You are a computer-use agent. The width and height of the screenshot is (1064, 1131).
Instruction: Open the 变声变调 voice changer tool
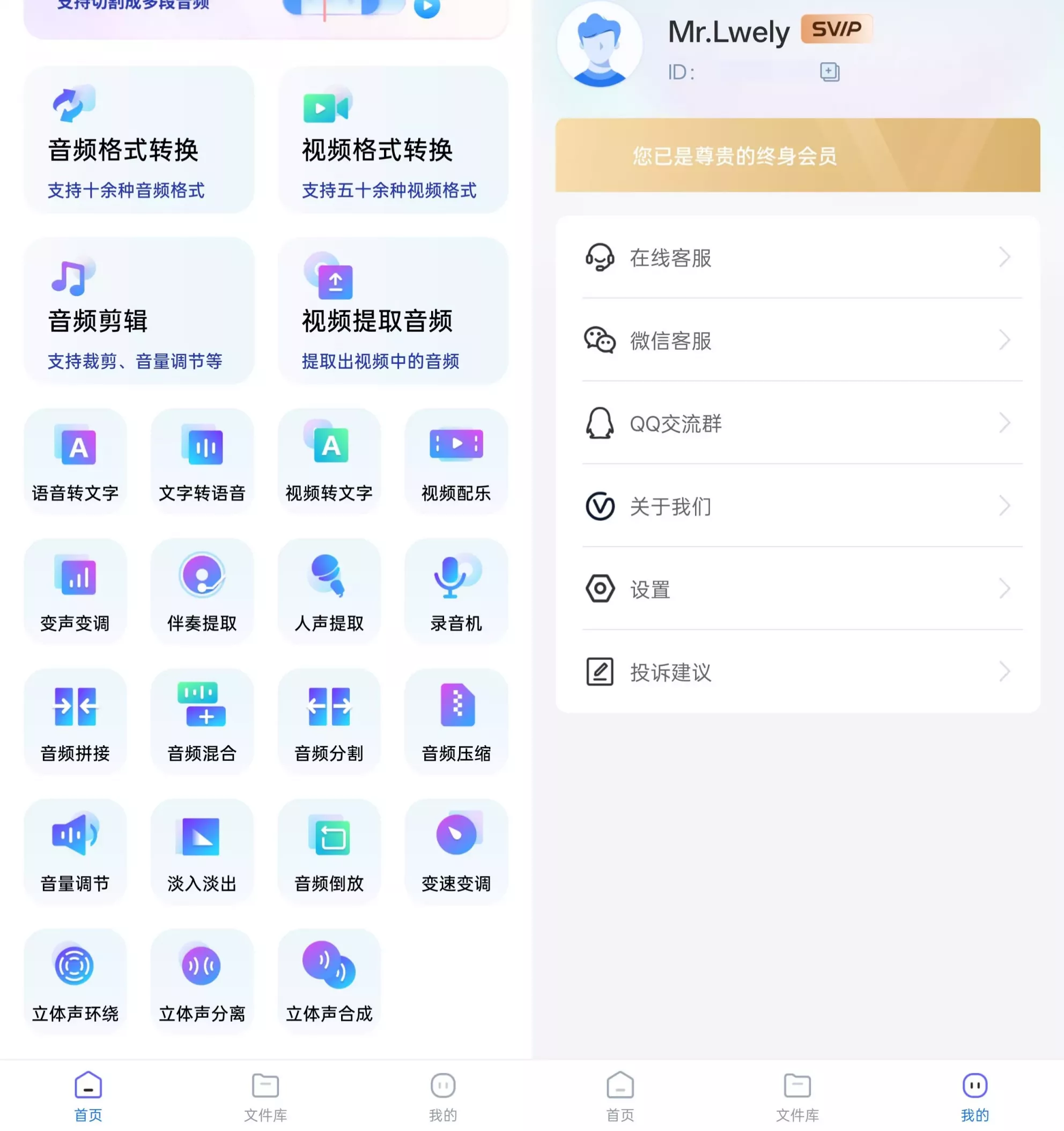(76, 592)
